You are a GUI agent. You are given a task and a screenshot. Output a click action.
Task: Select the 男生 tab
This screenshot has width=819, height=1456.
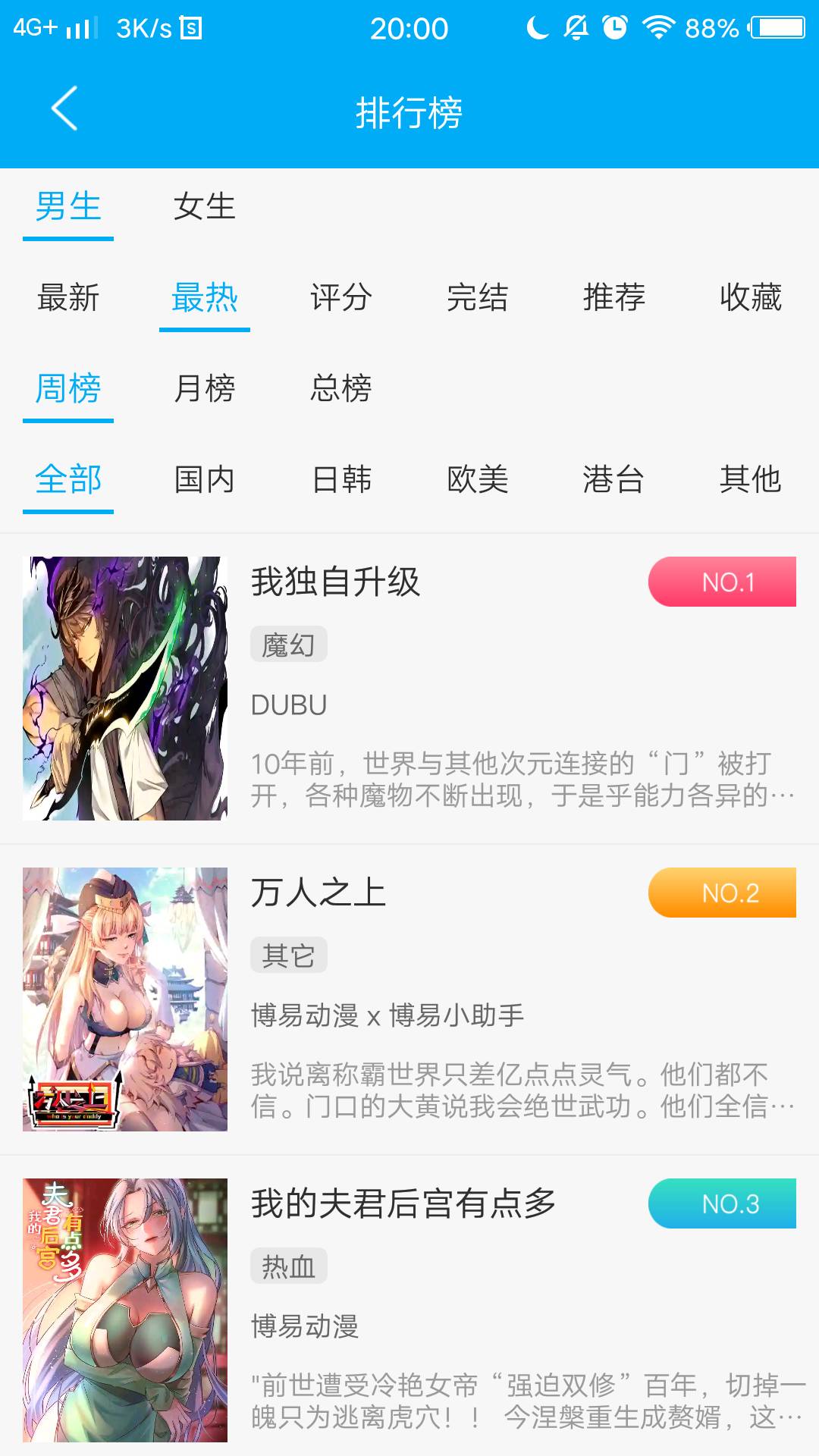[x=68, y=207]
